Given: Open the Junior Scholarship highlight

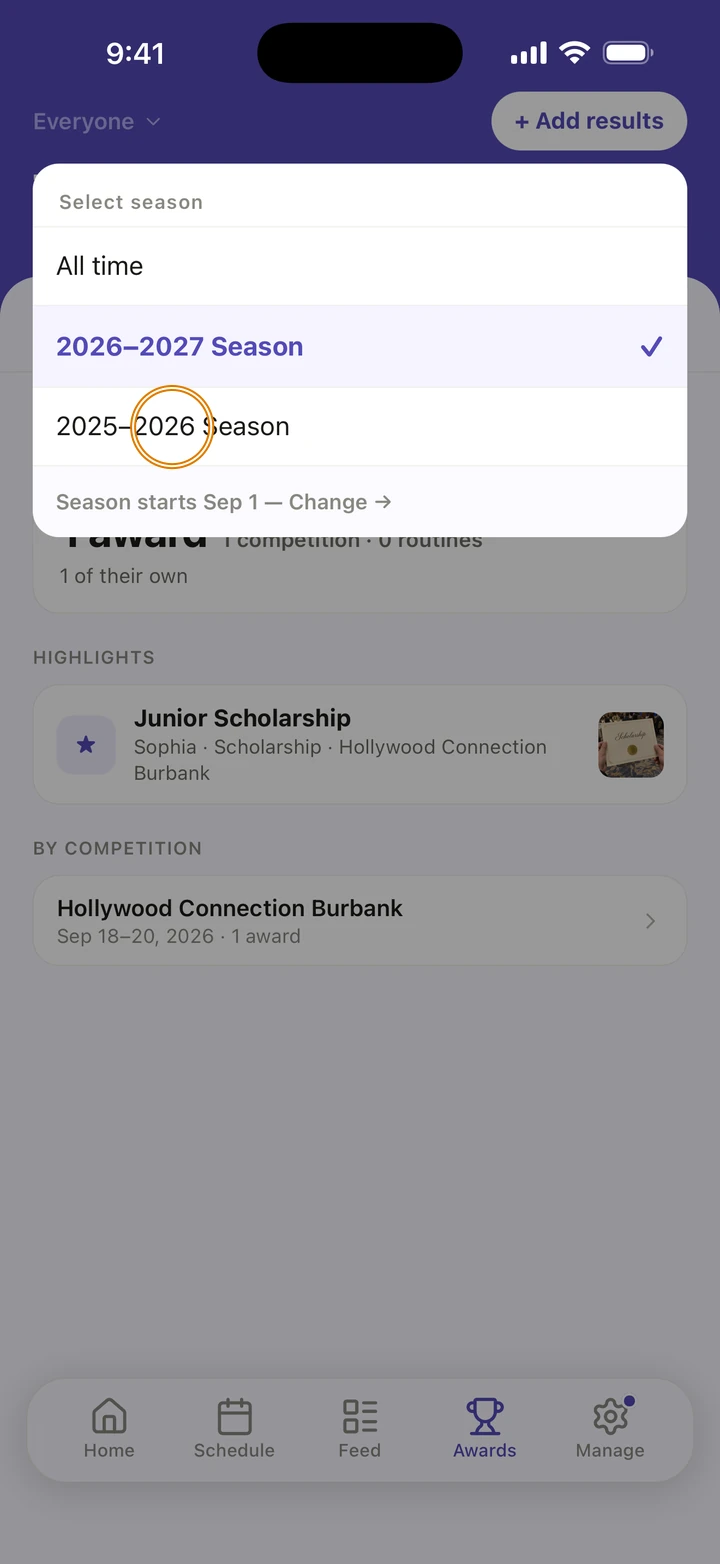Looking at the screenshot, I should tap(360, 745).
